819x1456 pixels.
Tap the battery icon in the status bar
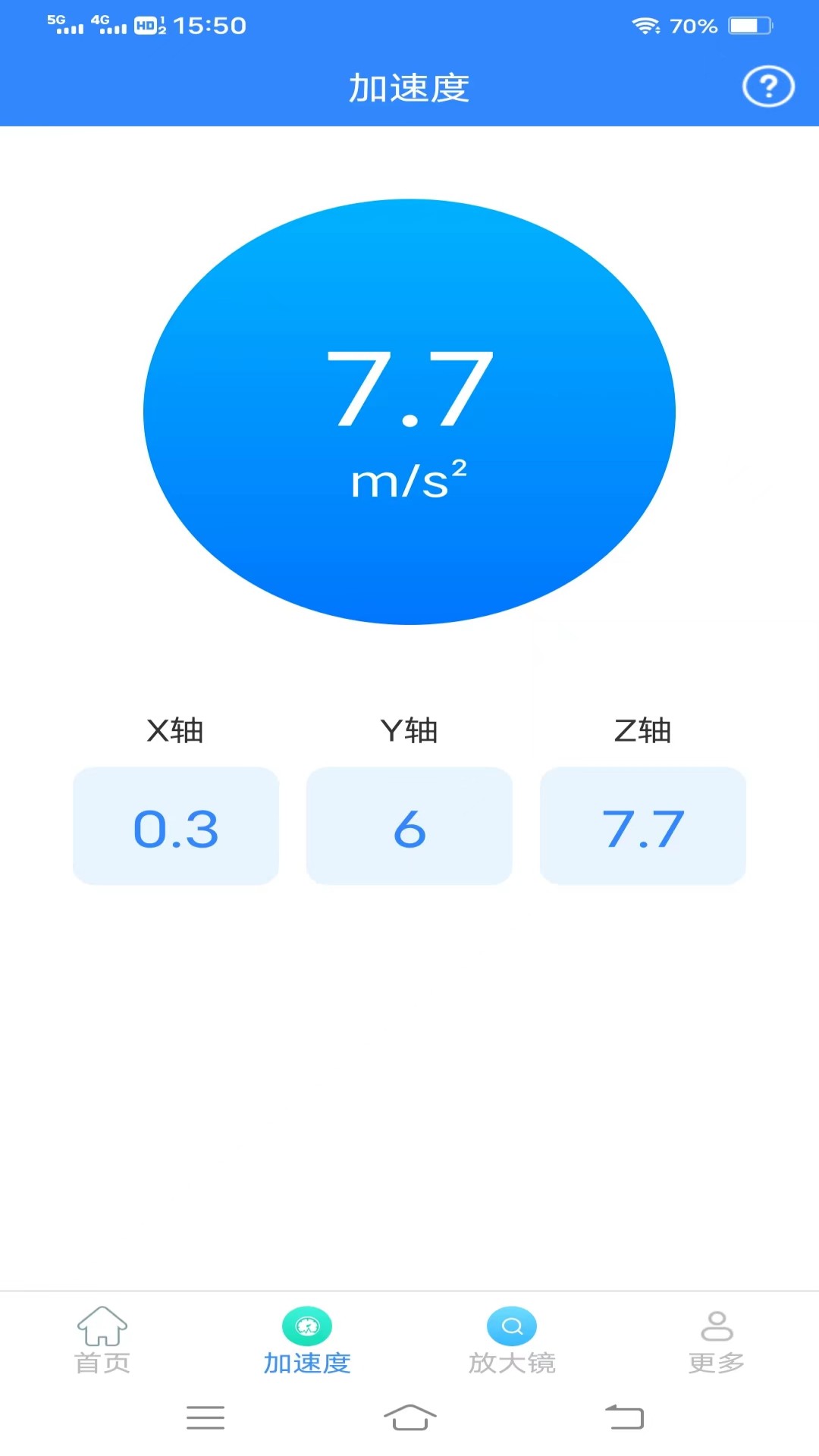(x=749, y=25)
